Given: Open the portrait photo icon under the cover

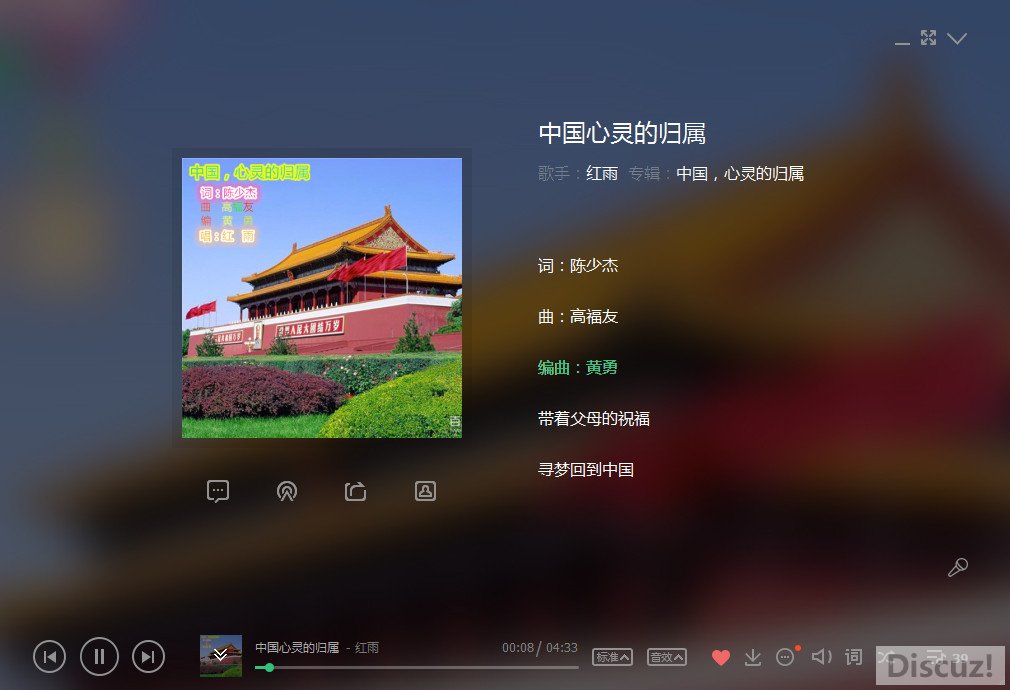Looking at the screenshot, I should (425, 491).
